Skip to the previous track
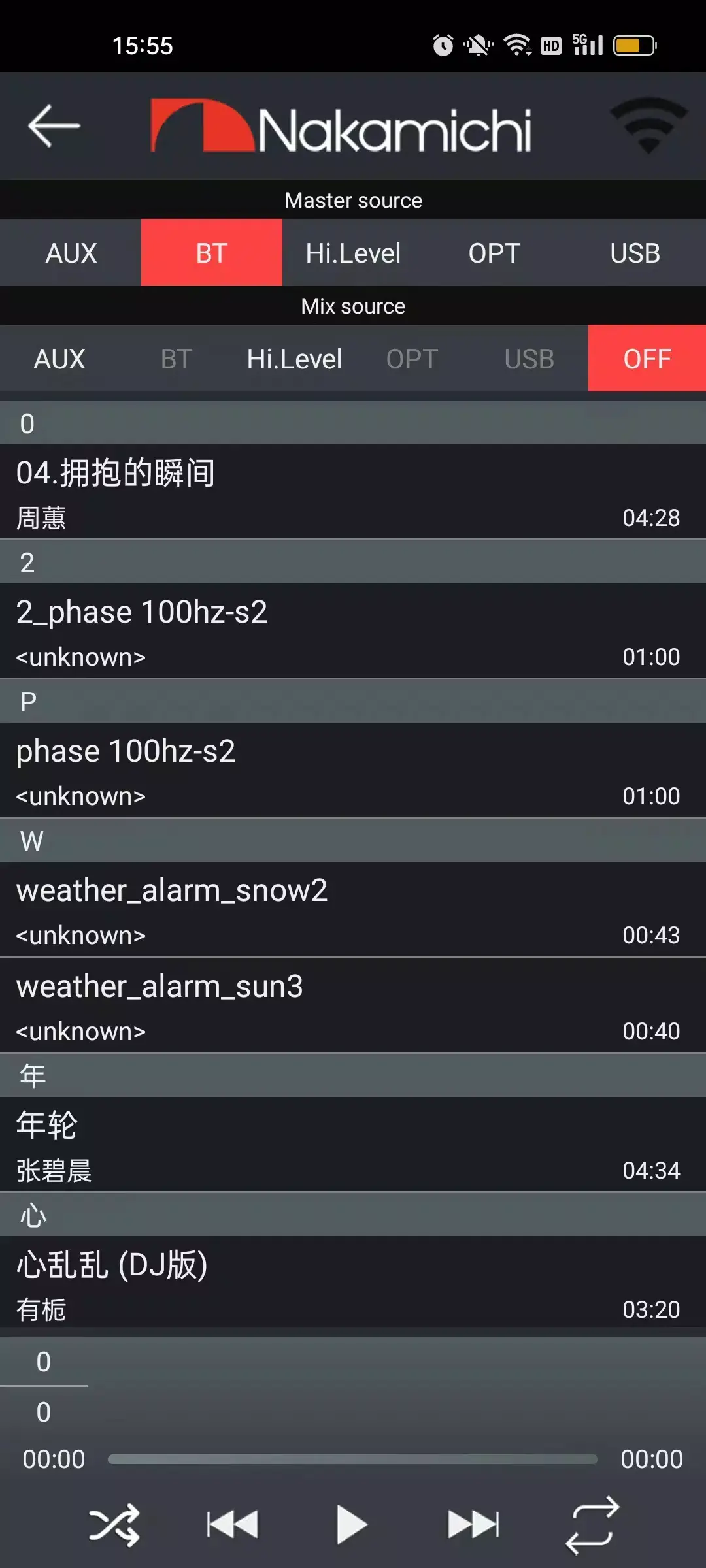This screenshot has height=1568, width=706. coord(233,1522)
